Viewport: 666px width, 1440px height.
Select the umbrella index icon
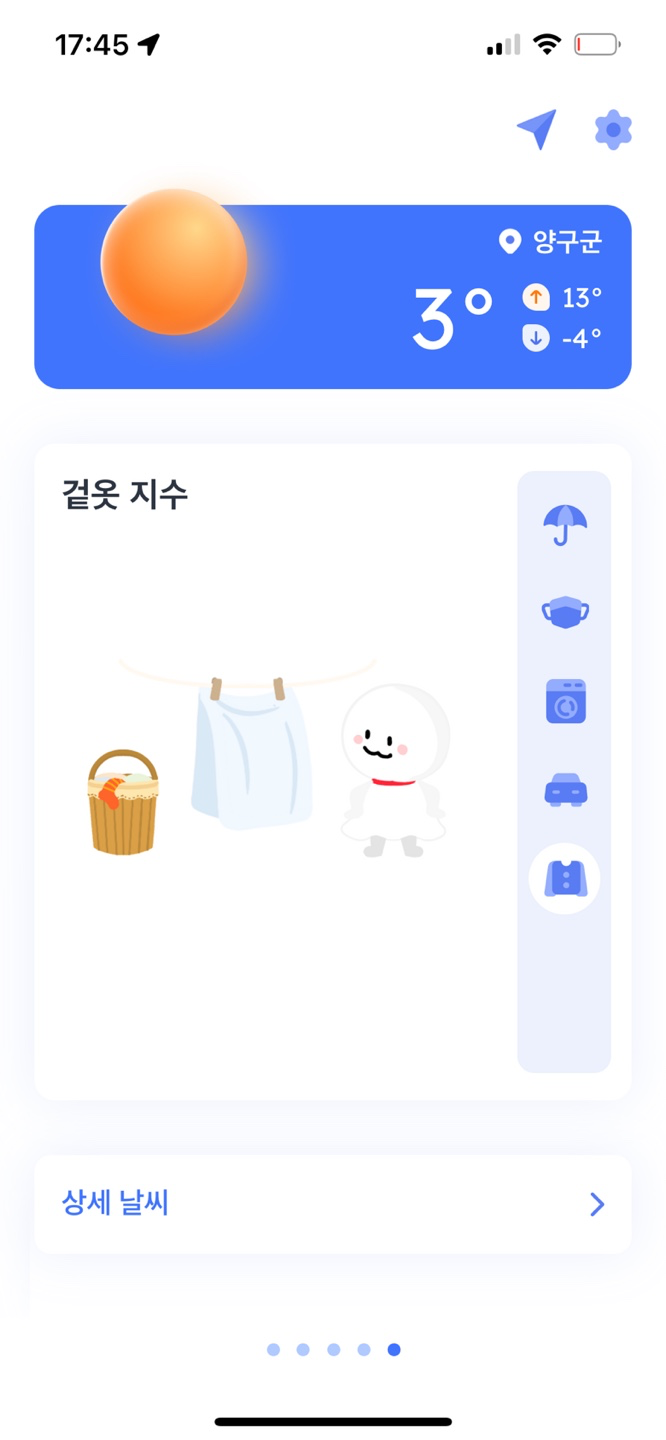(x=564, y=524)
